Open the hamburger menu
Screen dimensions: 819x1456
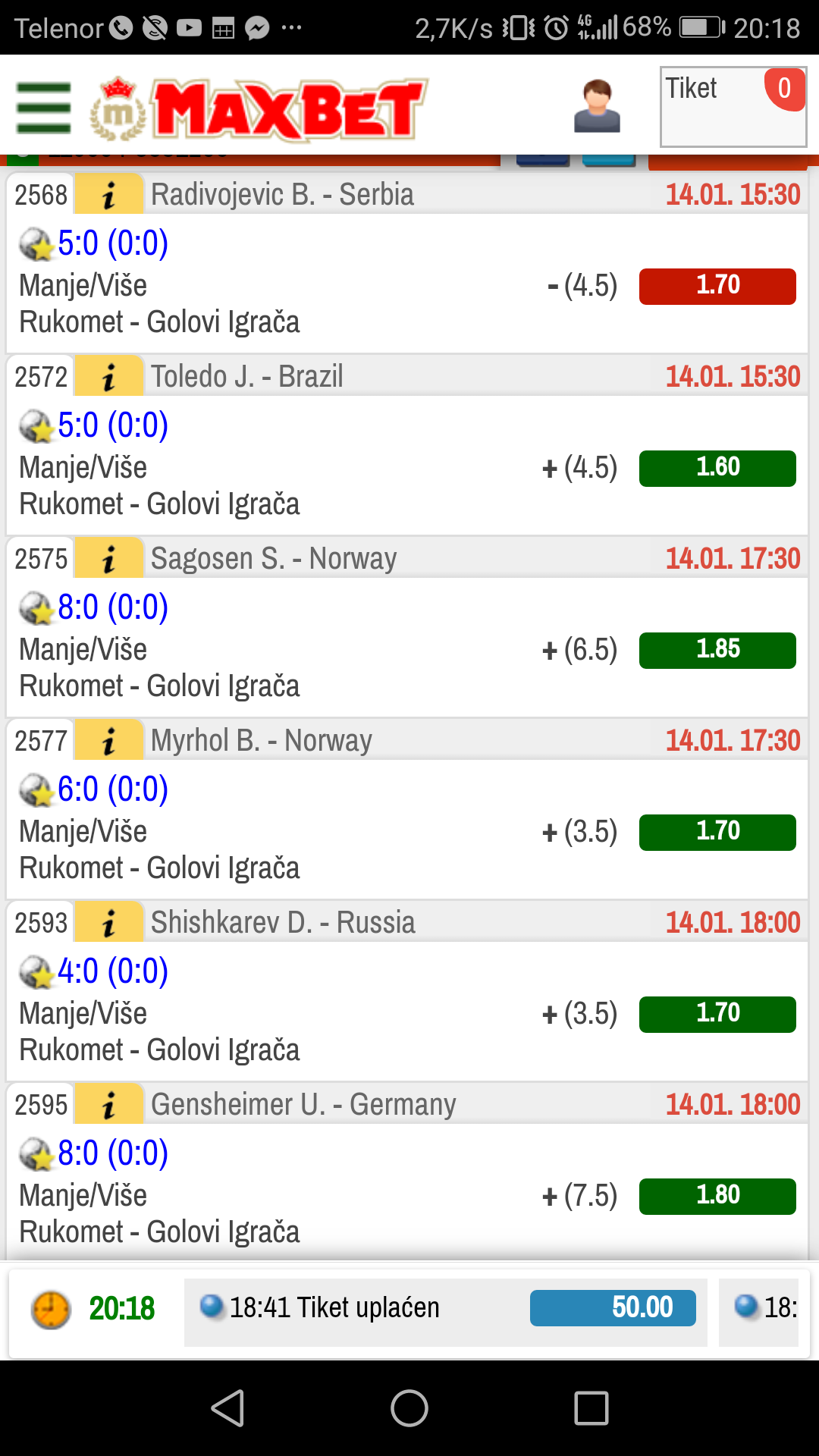pyautogui.click(x=44, y=108)
